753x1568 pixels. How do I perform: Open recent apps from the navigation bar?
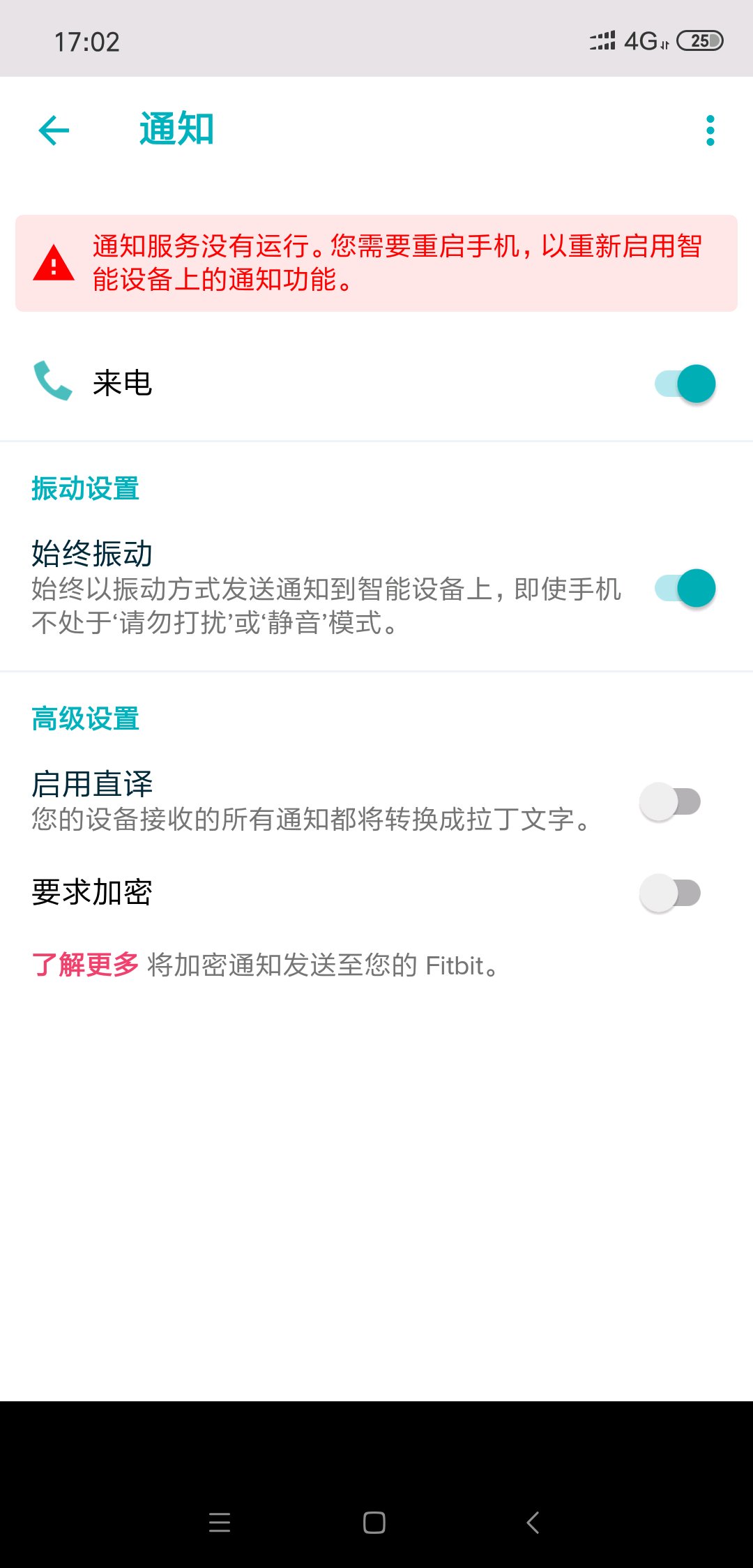click(x=220, y=1522)
